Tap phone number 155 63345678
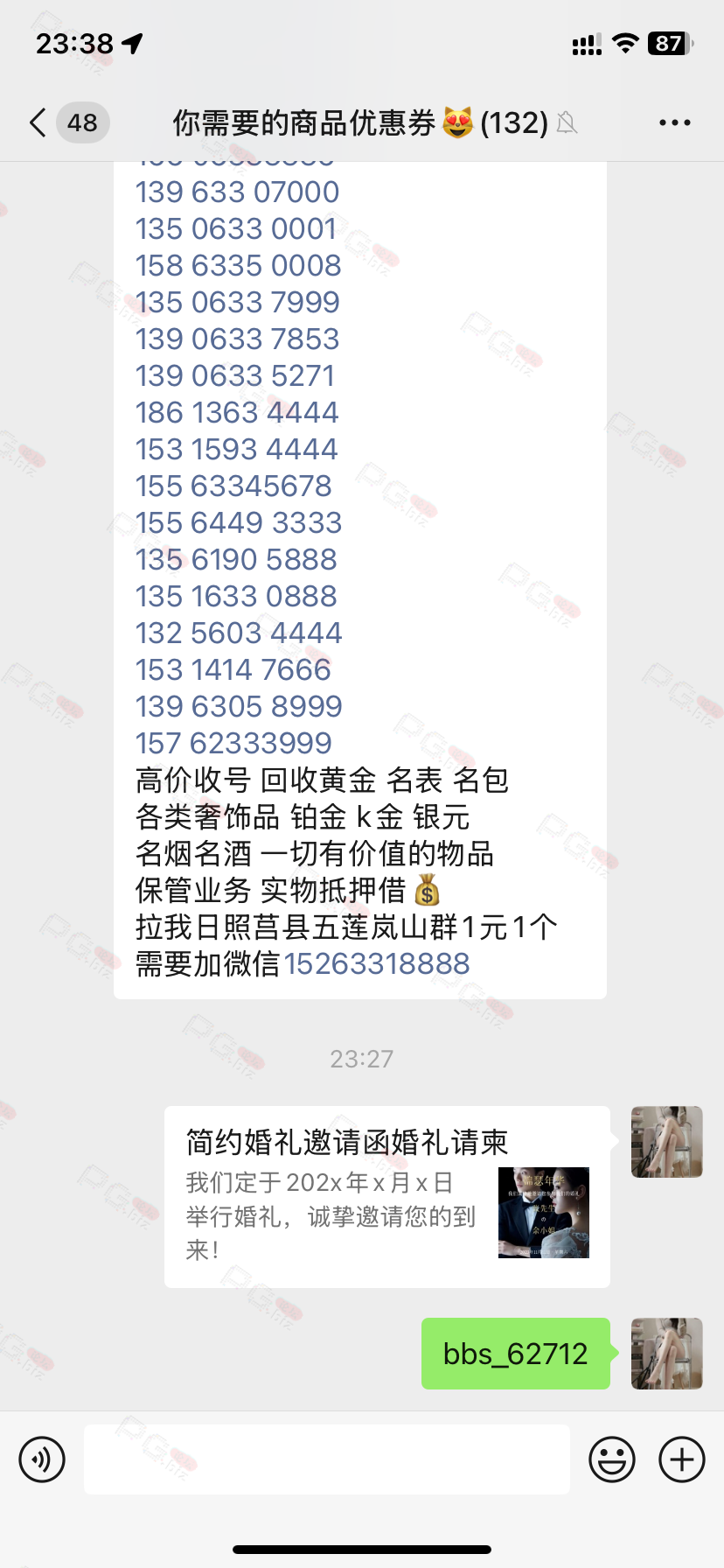The image size is (724, 1568). pyautogui.click(x=233, y=486)
